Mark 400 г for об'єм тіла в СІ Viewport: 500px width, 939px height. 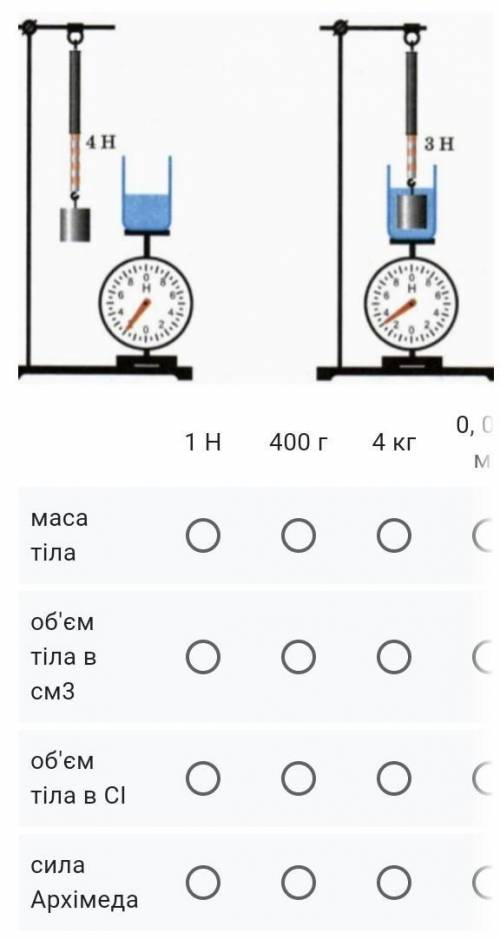tap(298, 779)
